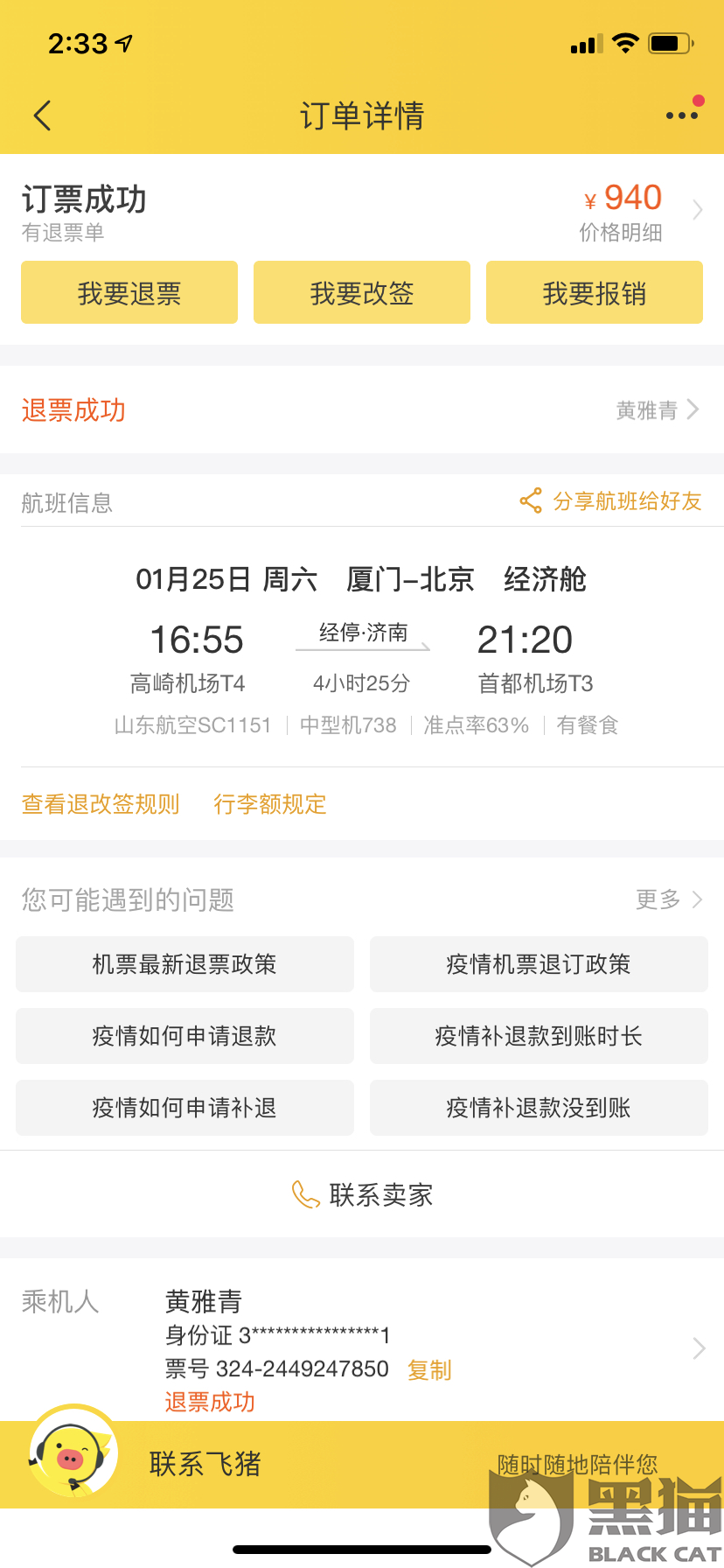The image size is (724, 1568).
Task: Open 疫情如何申请退款 help topic
Action: [184, 1036]
